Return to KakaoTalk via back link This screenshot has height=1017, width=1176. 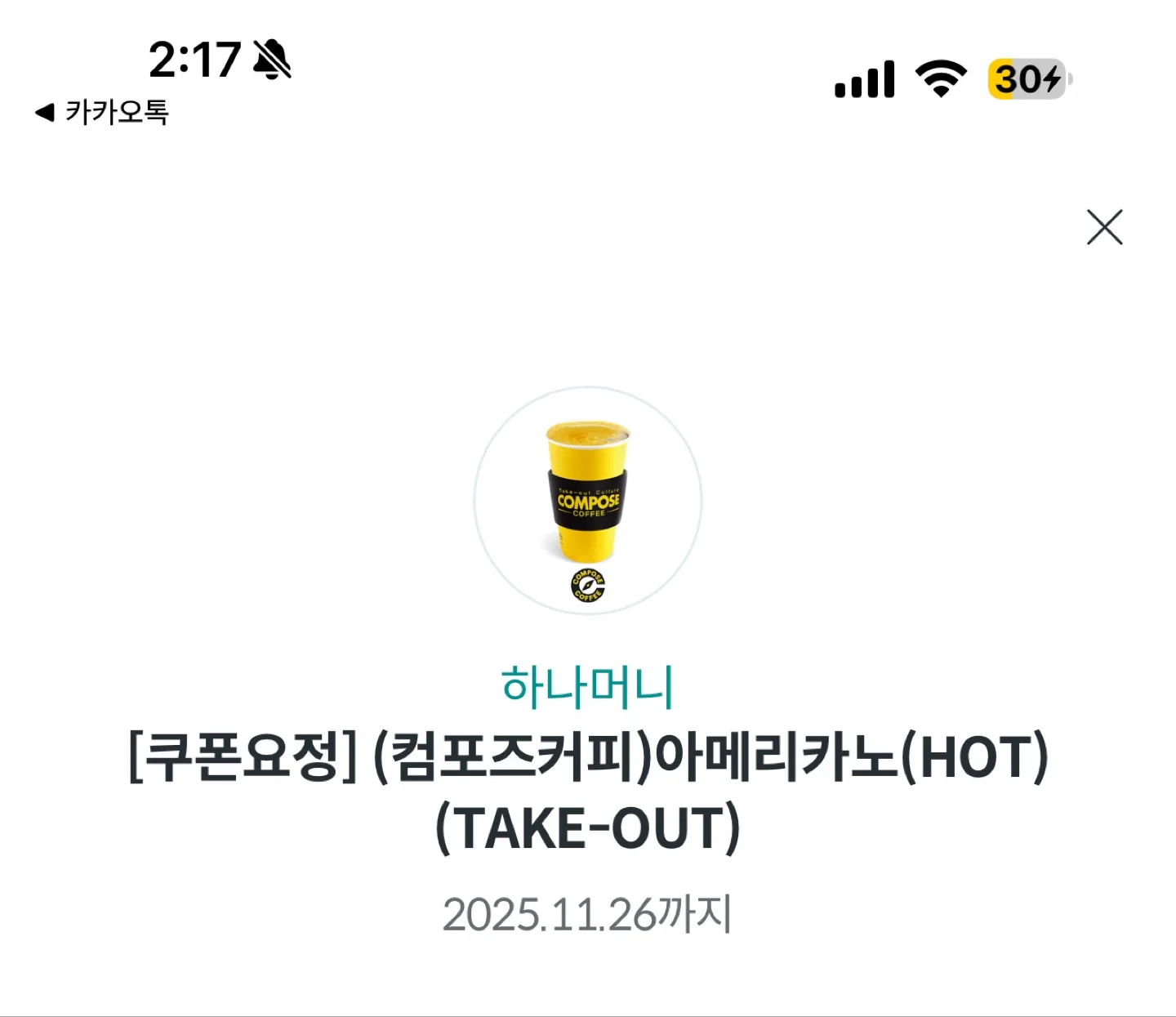point(102,112)
